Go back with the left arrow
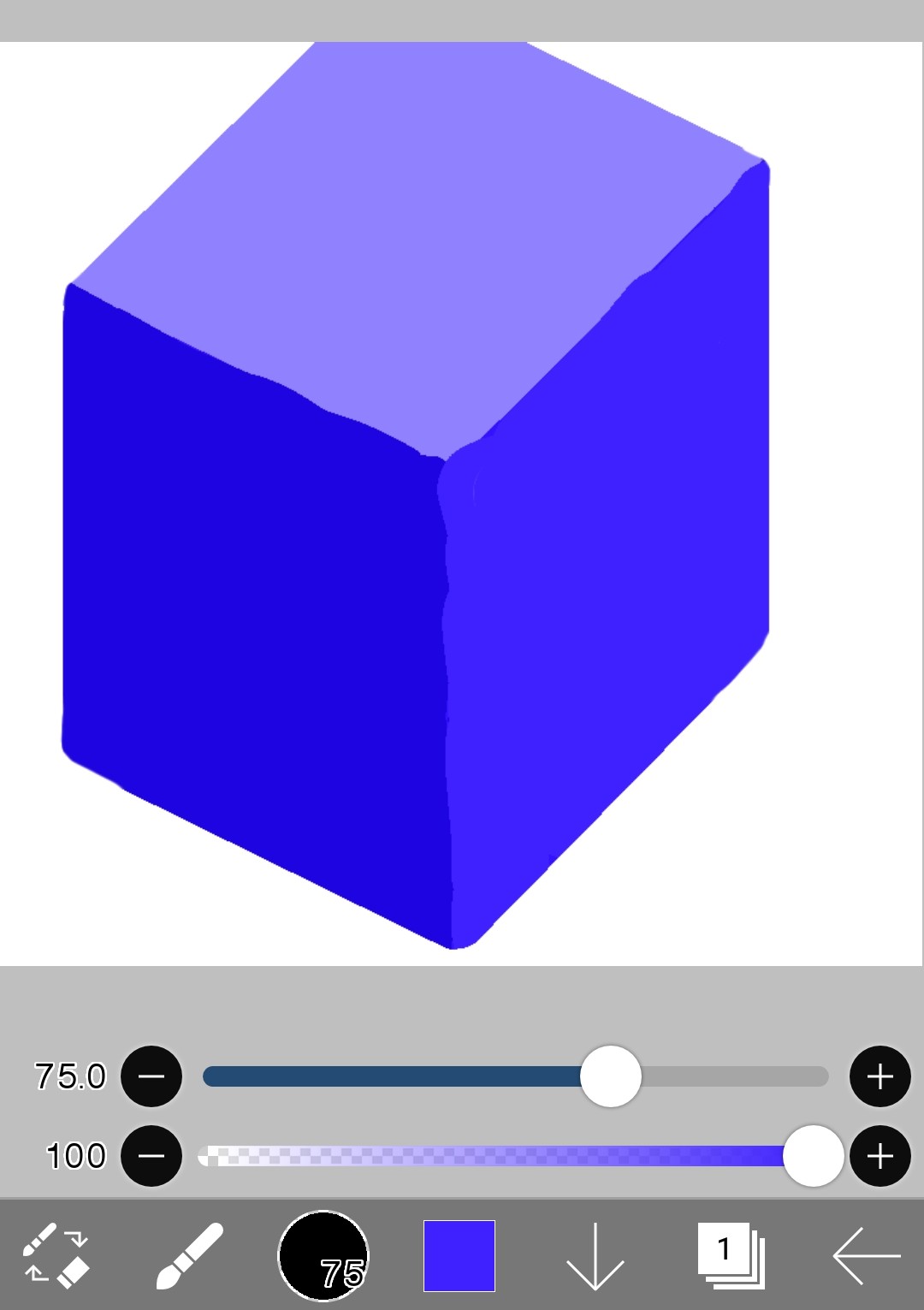Viewport: 924px width, 1310px height. [866, 1255]
